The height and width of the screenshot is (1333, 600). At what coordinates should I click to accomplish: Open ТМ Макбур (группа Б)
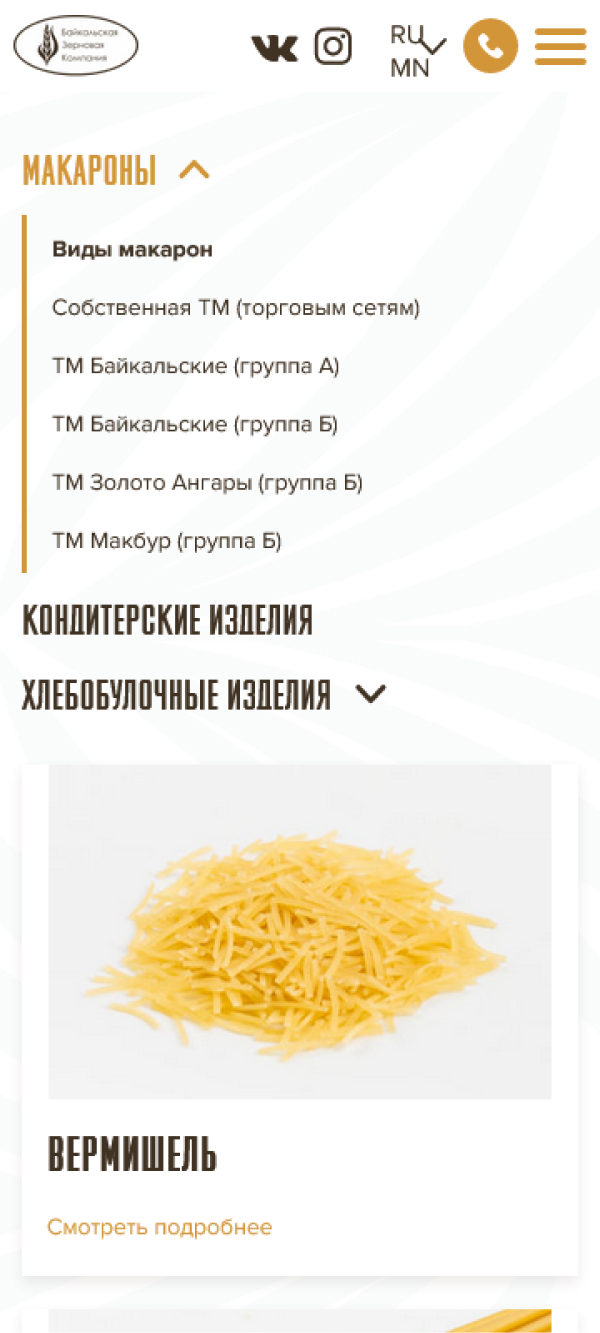coord(167,541)
